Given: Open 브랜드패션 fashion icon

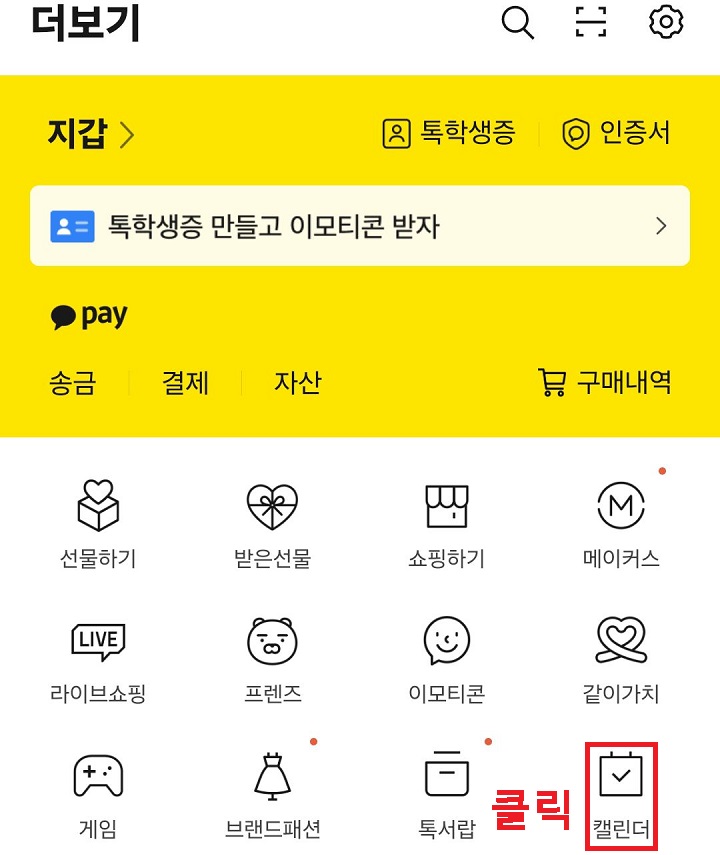Looking at the screenshot, I should (x=270, y=790).
